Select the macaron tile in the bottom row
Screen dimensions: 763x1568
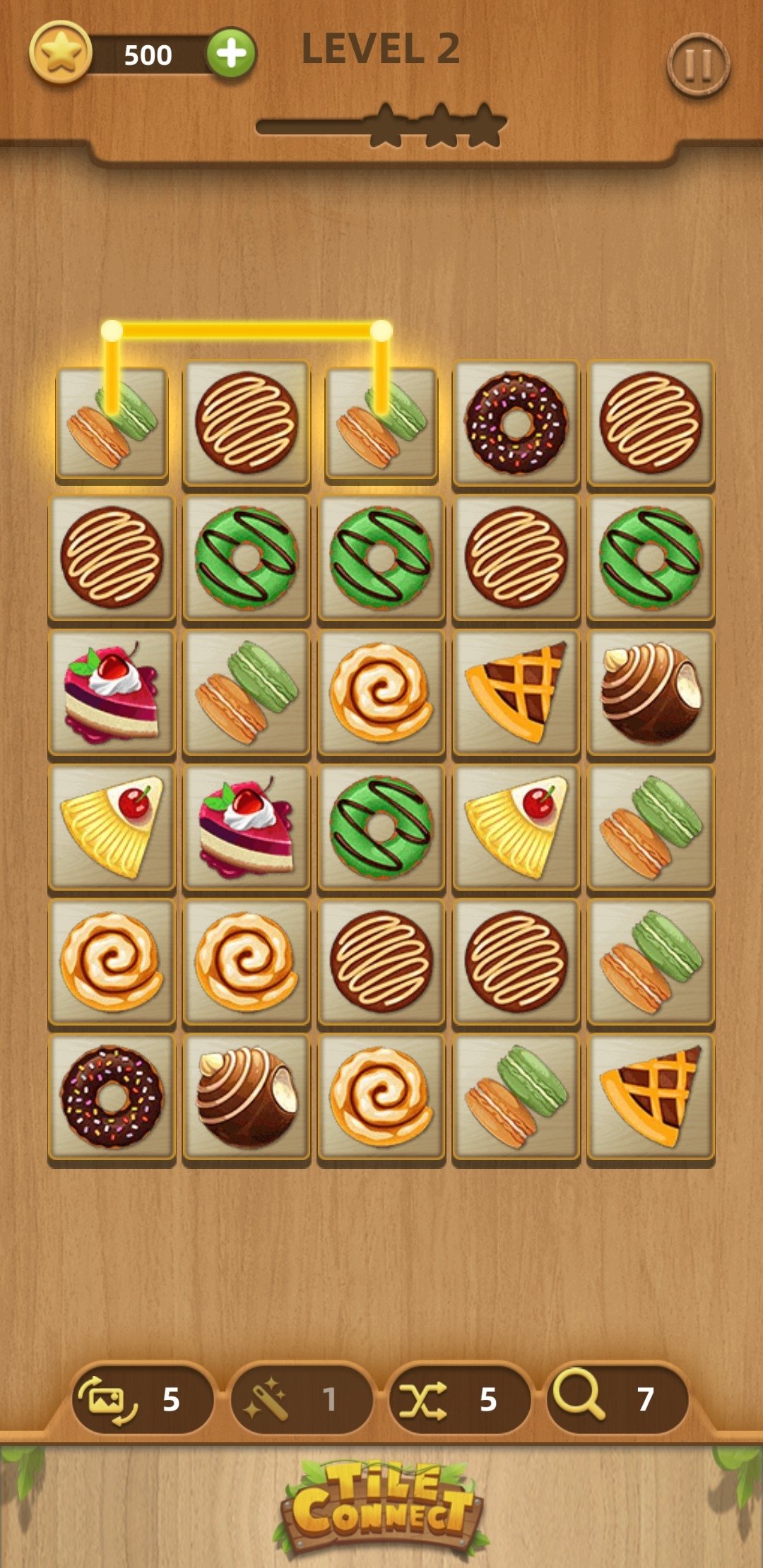516,1097
